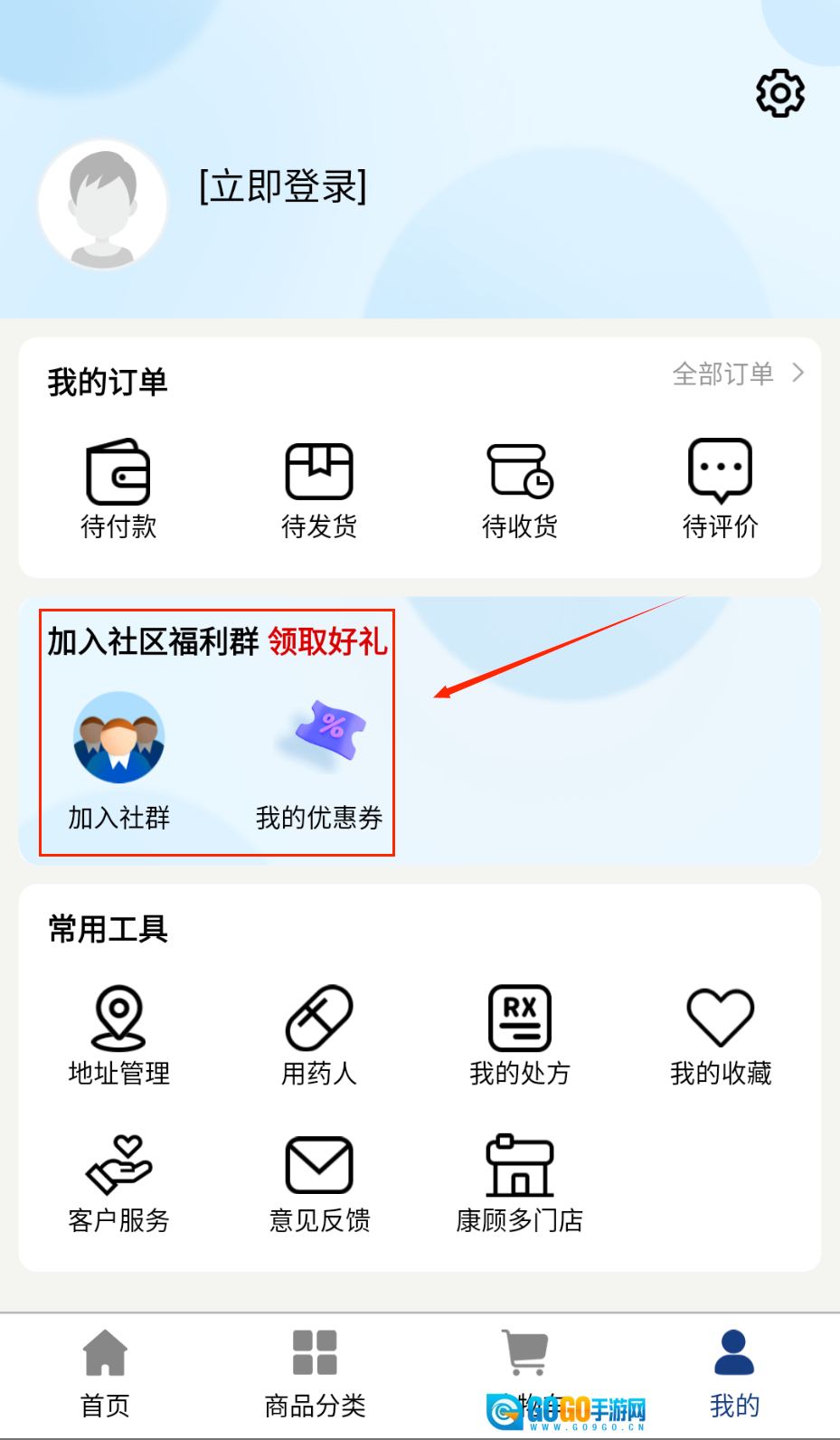This screenshot has width=840, height=1440.
Task: Open 我的优惠券 coupons
Action: point(319,760)
